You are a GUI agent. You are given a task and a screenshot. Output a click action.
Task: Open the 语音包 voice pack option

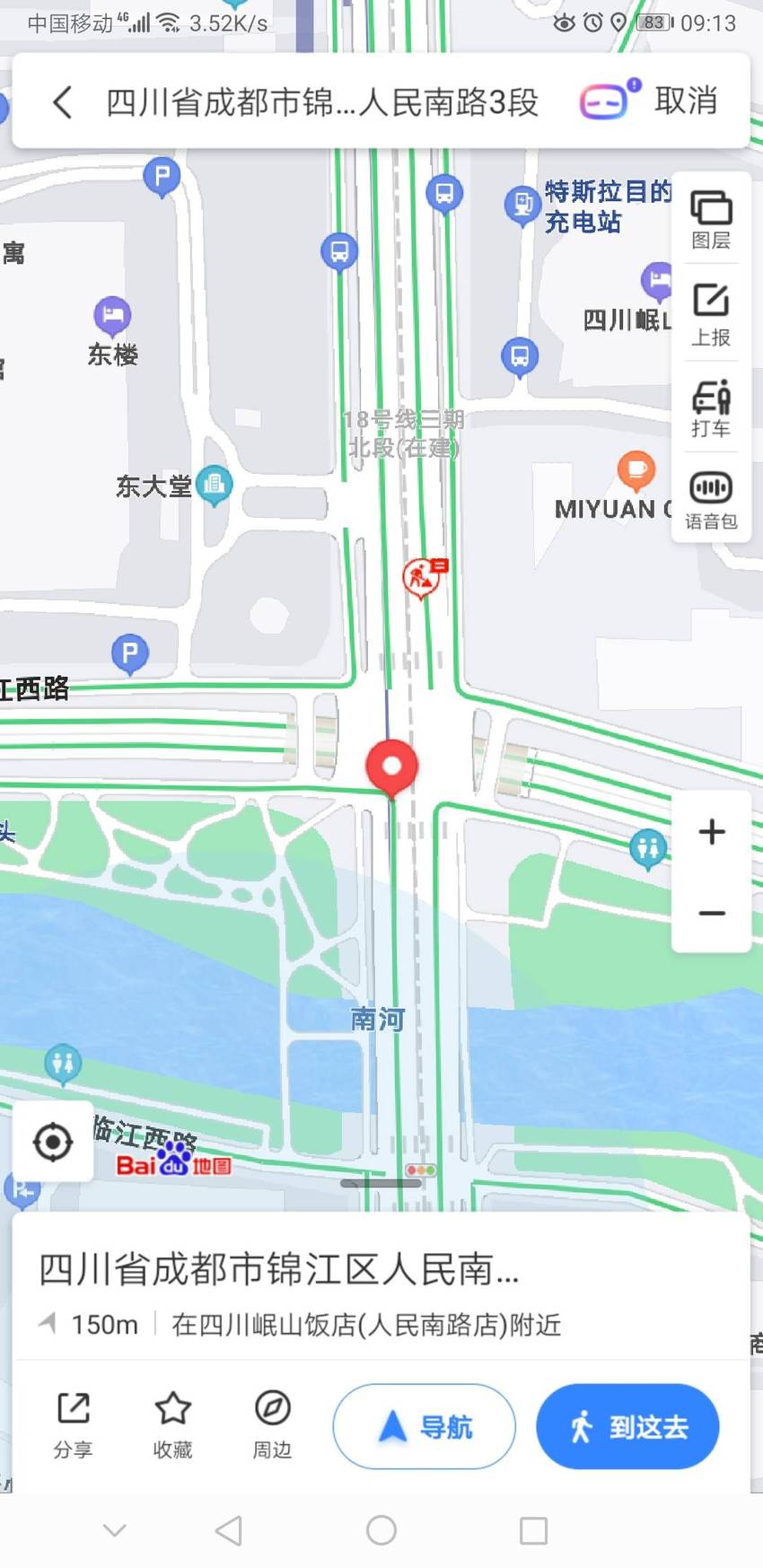coord(711,501)
